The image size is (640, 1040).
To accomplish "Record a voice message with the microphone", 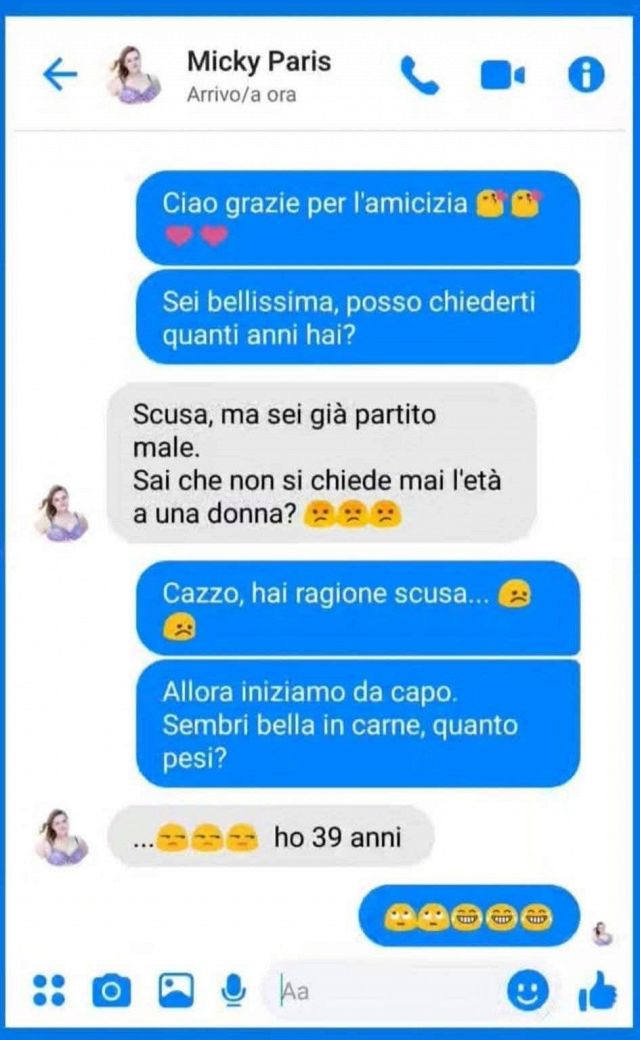I will 234,990.
